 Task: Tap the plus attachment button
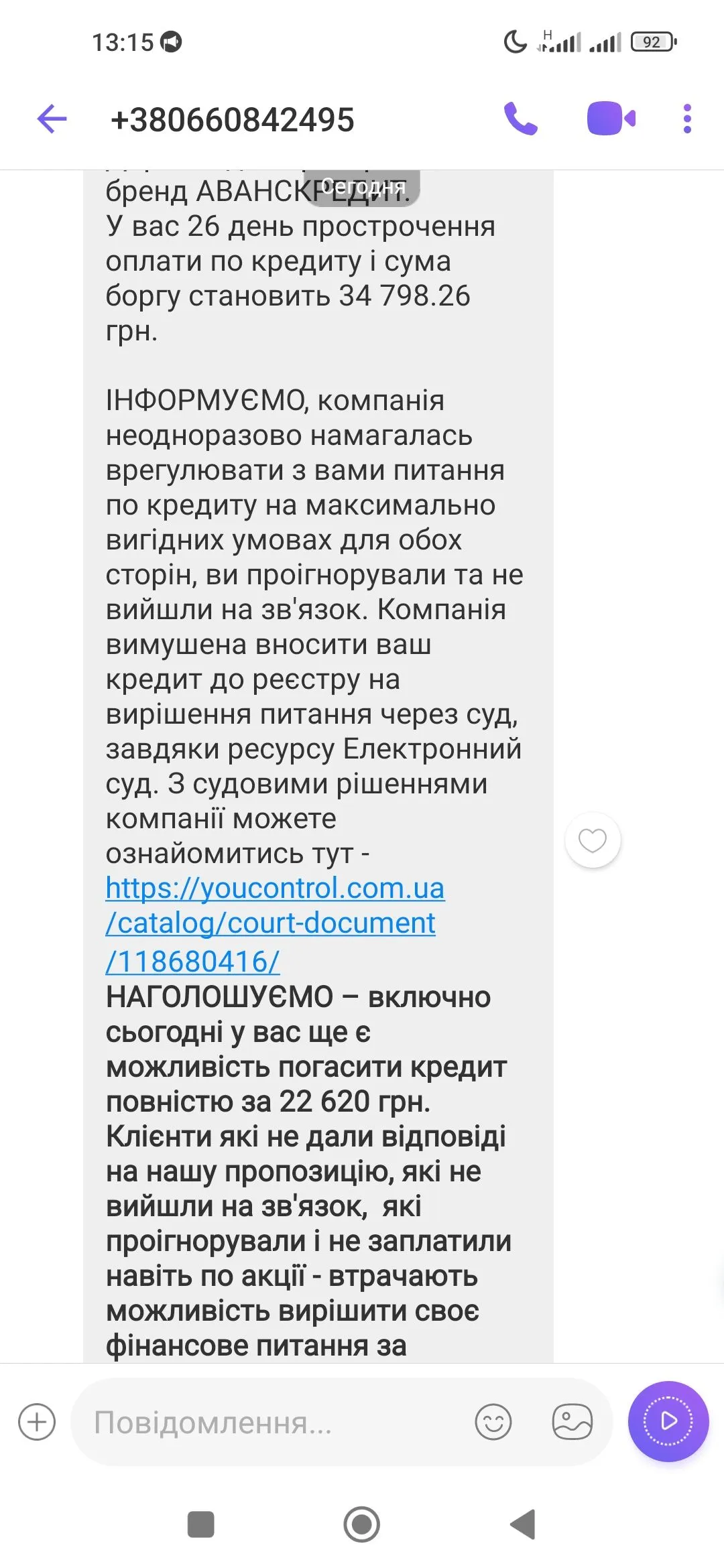[37, 1421]
